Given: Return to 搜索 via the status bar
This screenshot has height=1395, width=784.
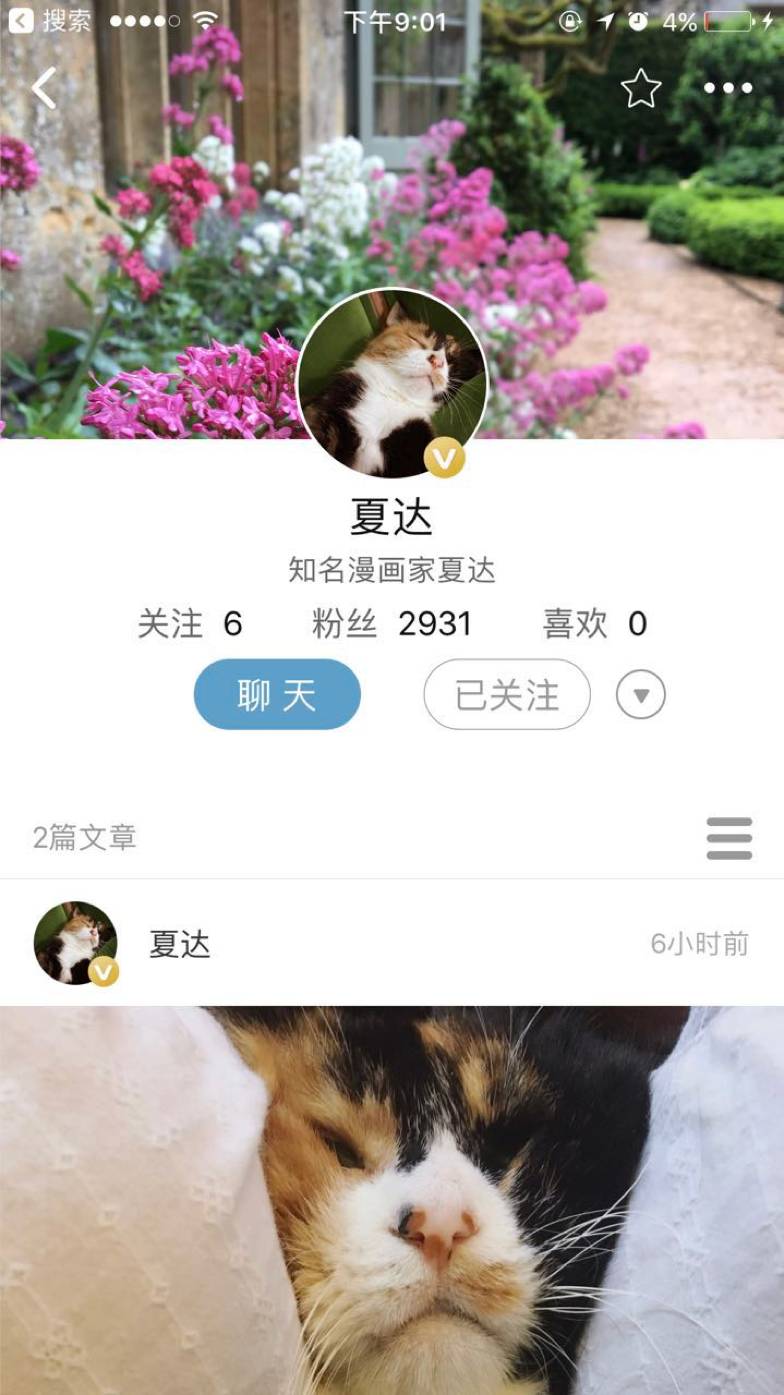Looking at the screenshot, I should point(51,21).
